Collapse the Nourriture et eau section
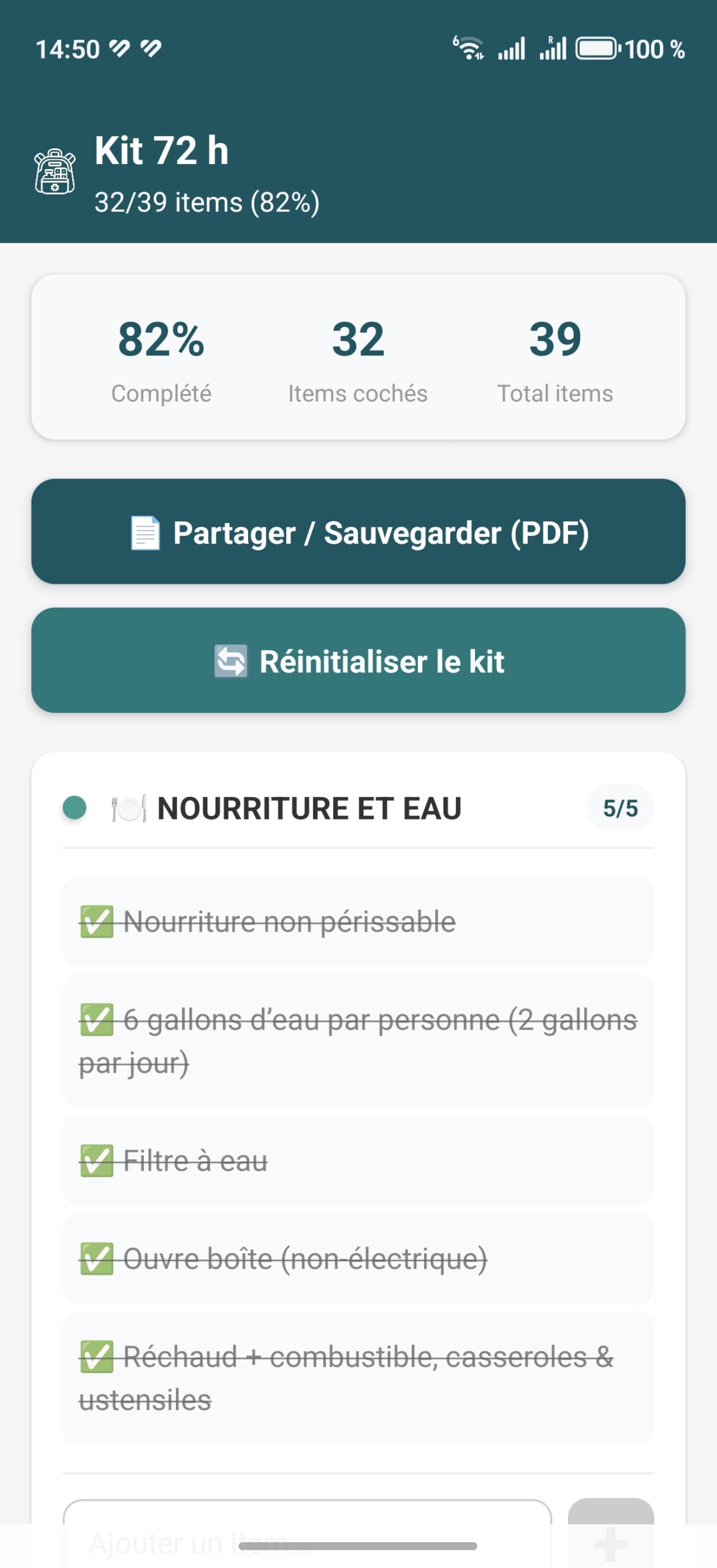Viewport: 717px width, 1568px height. tap(358, 807)
